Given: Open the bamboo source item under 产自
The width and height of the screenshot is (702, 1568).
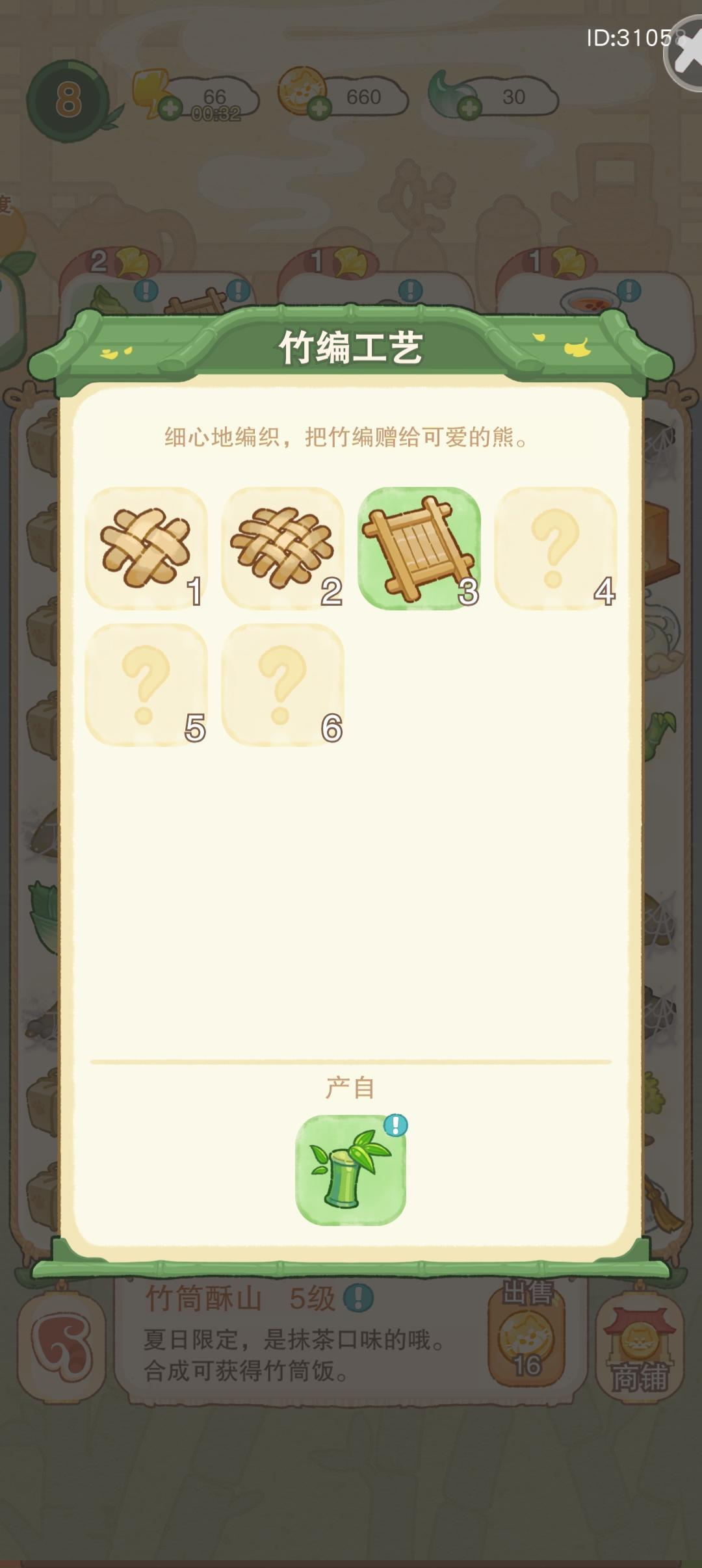Looking at the screenshot, I should click(350, 1170).
